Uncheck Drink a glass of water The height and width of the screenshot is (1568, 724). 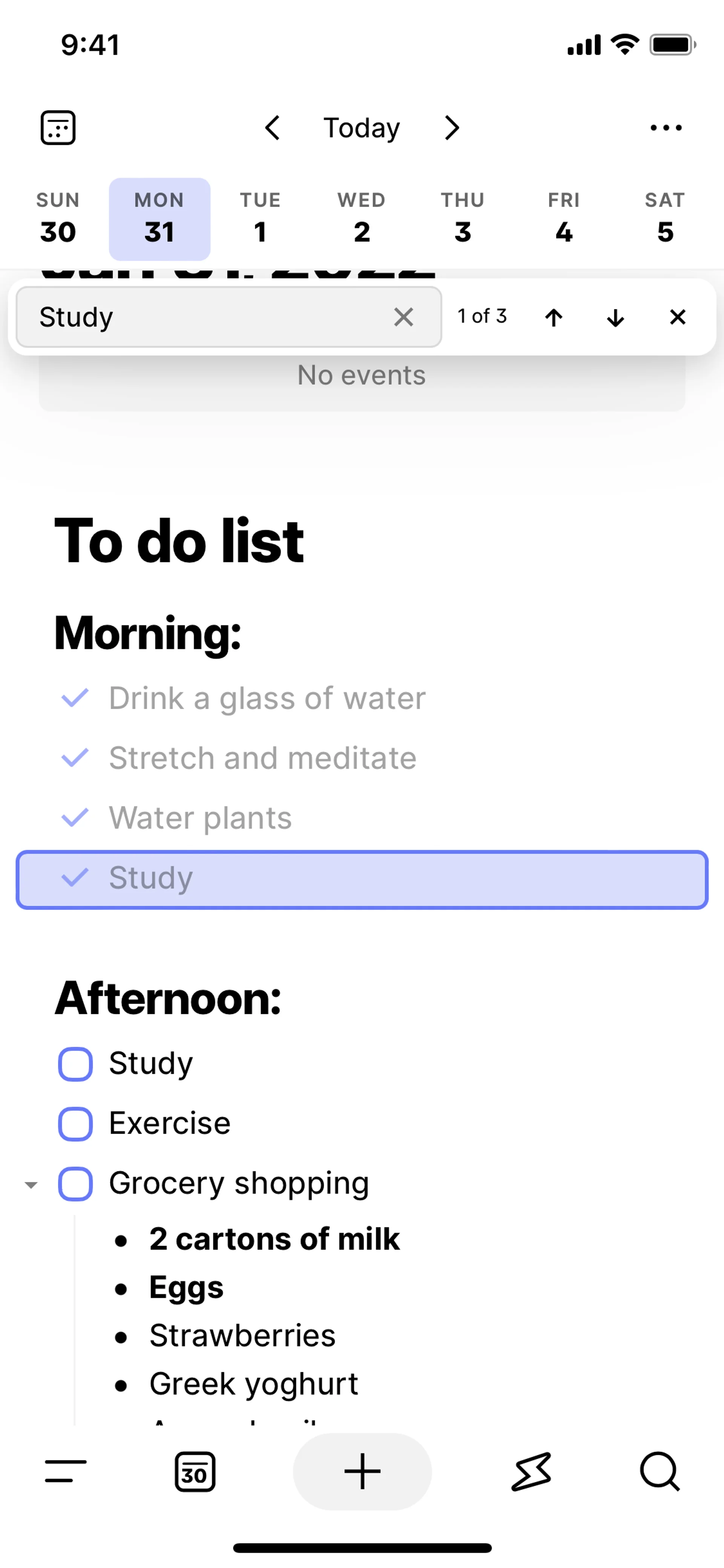pyautogui.click(x=75, y=697)
